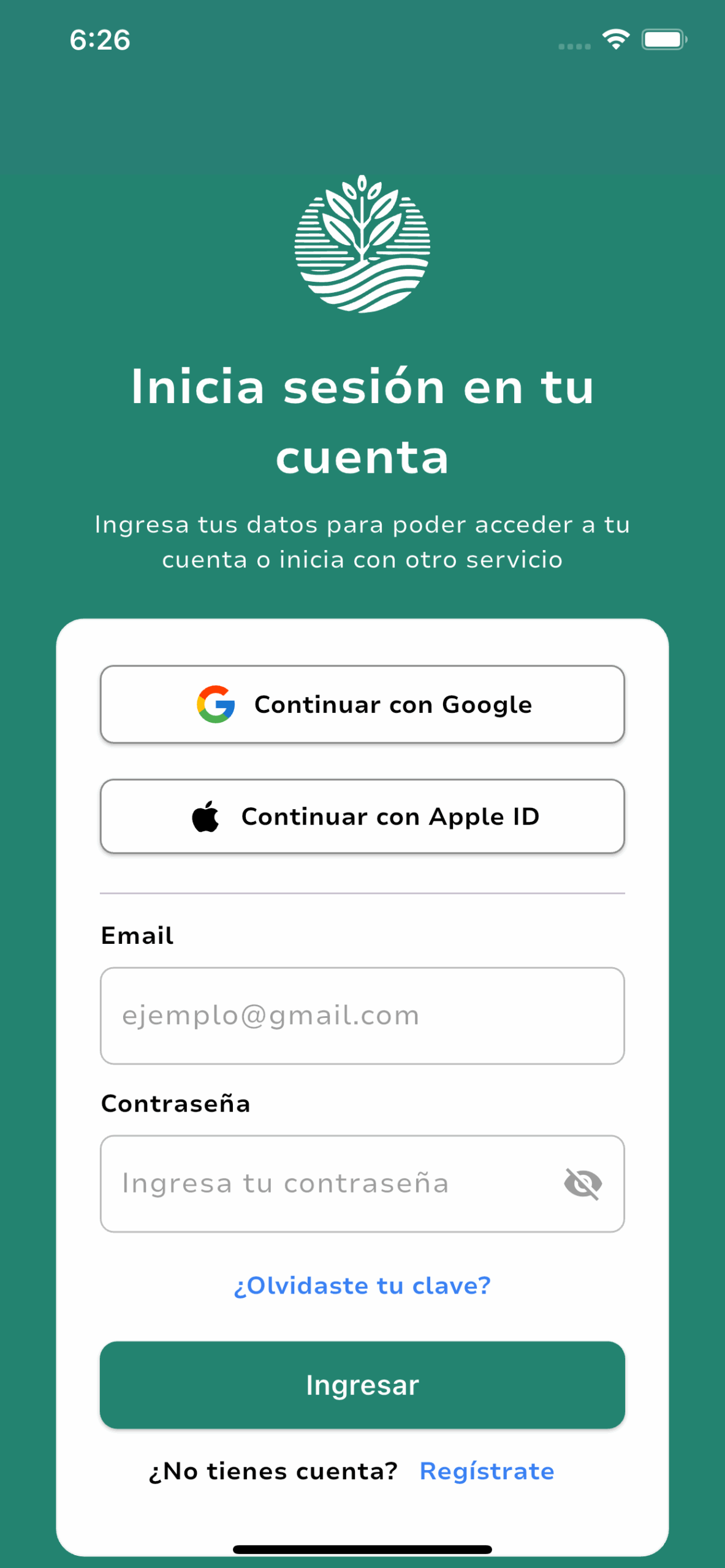Tap the Ingresar button
725x1568 pixels.
coord(362,1385)
